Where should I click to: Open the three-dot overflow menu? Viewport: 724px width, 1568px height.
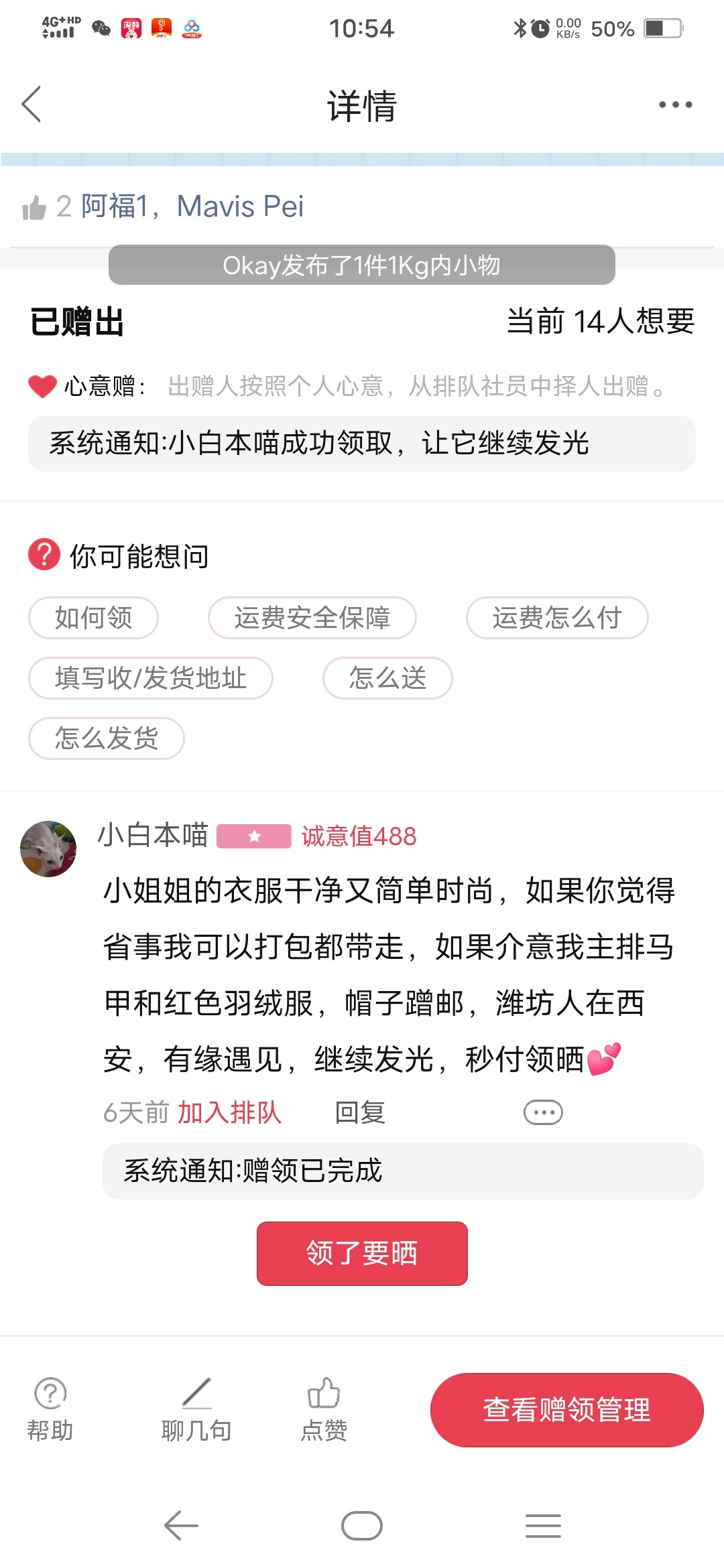(675, 105)
